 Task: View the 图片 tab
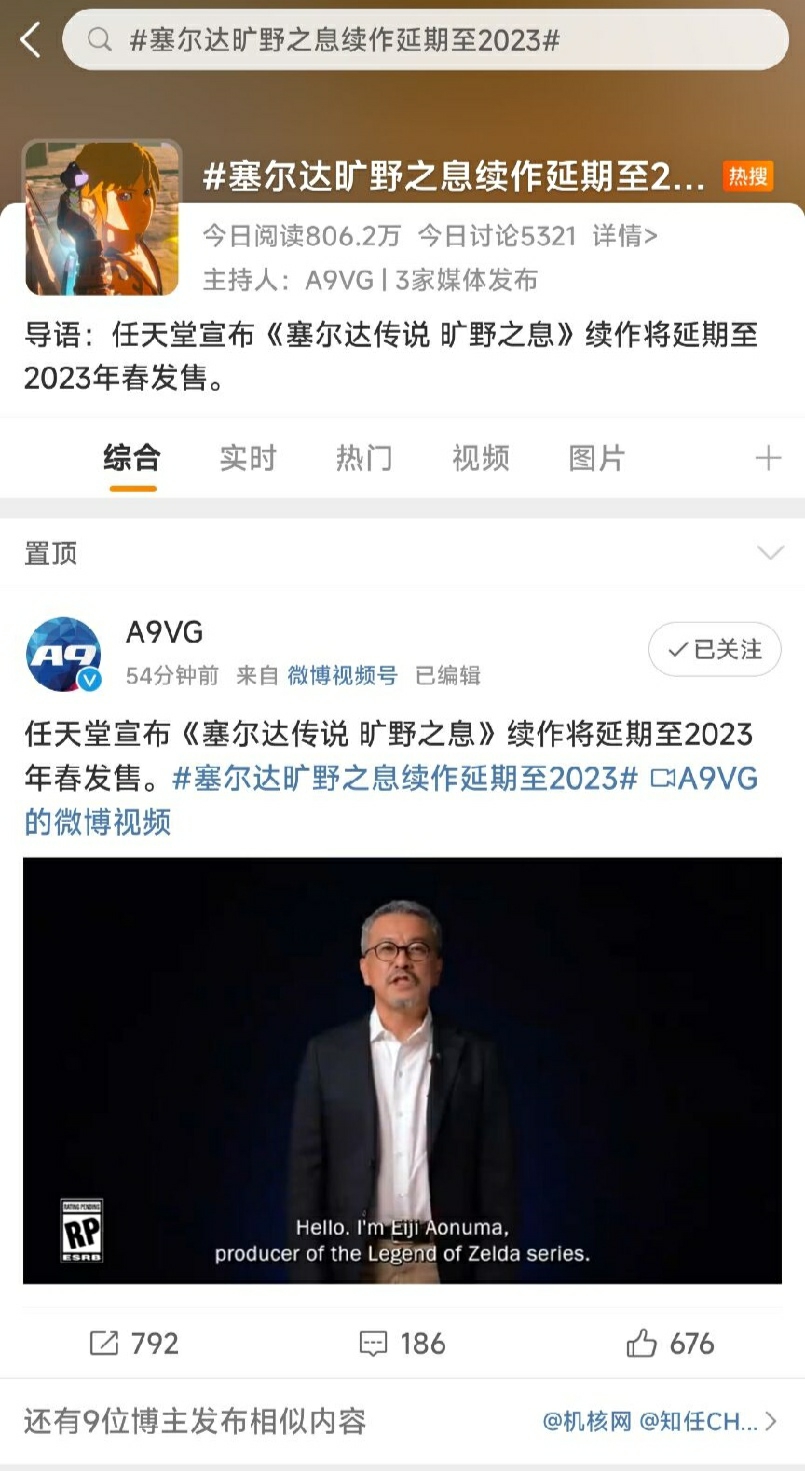[x=597, y=459]
